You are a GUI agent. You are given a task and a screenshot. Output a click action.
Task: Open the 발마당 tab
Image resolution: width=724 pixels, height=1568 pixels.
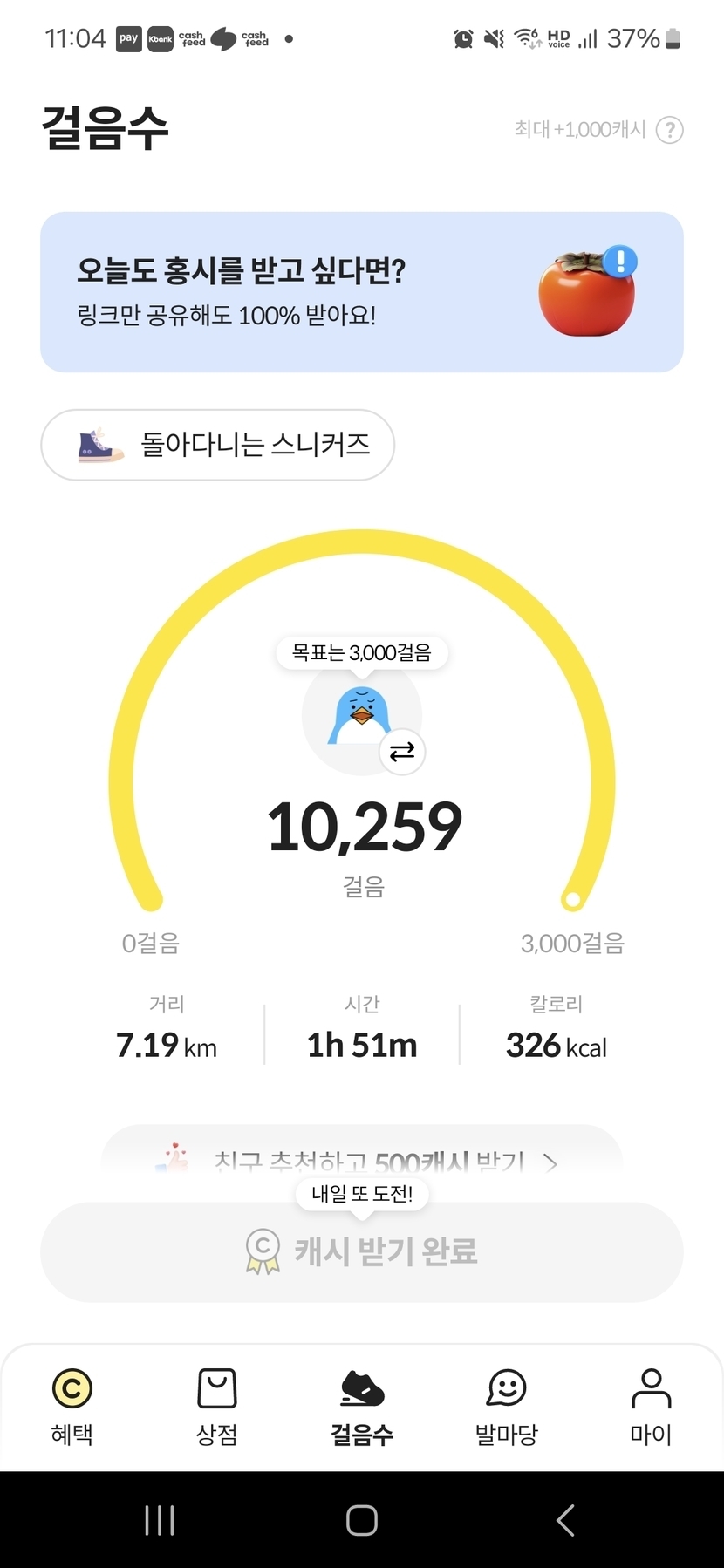tap(507, 1406)
